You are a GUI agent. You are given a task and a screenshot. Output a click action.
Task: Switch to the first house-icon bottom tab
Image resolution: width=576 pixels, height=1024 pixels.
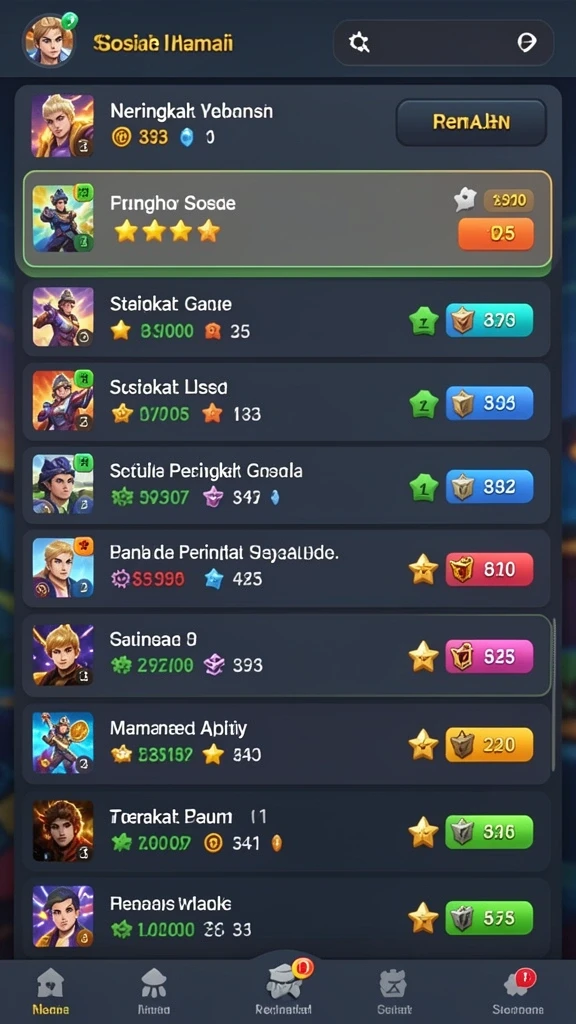(x=50, y=991)
